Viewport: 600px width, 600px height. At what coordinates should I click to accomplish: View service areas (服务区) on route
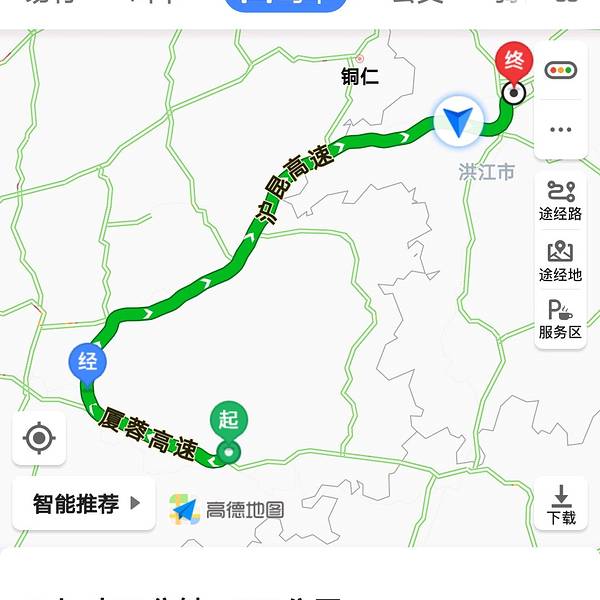pos(560,320)
